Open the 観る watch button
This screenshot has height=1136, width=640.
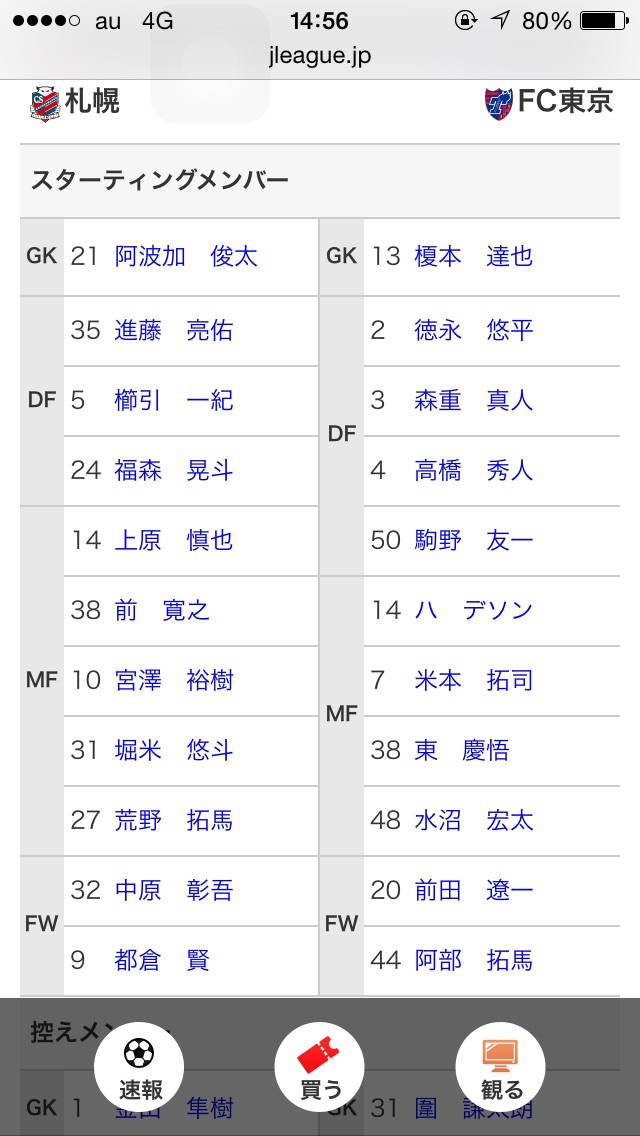pos(500,1068)
